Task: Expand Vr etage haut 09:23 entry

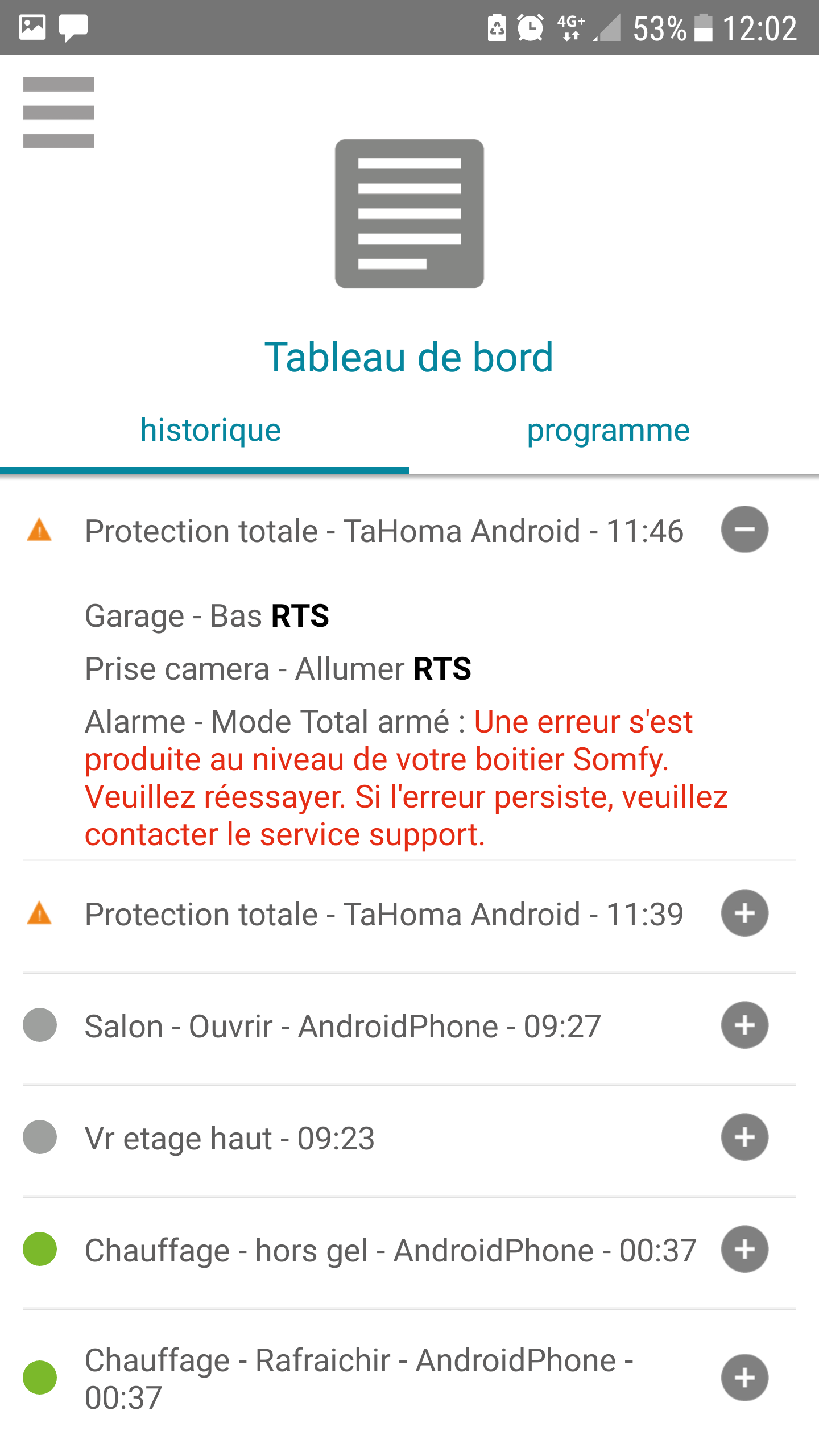Action: coord(744,1137)
